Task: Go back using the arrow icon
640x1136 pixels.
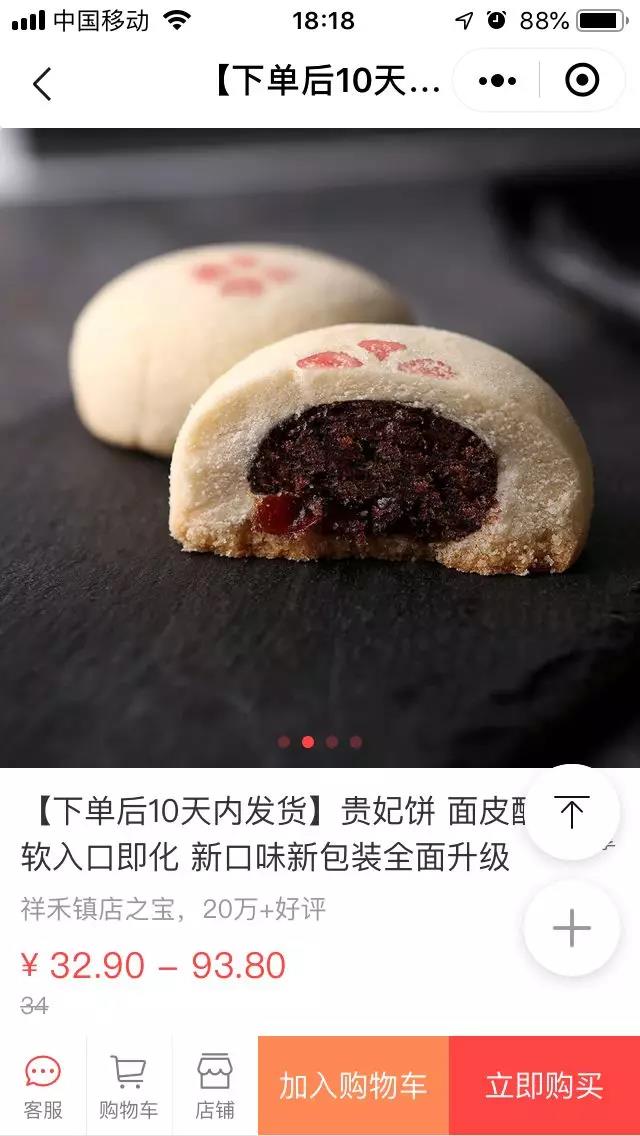Action: pyautogui.click(x=42, y=84)
